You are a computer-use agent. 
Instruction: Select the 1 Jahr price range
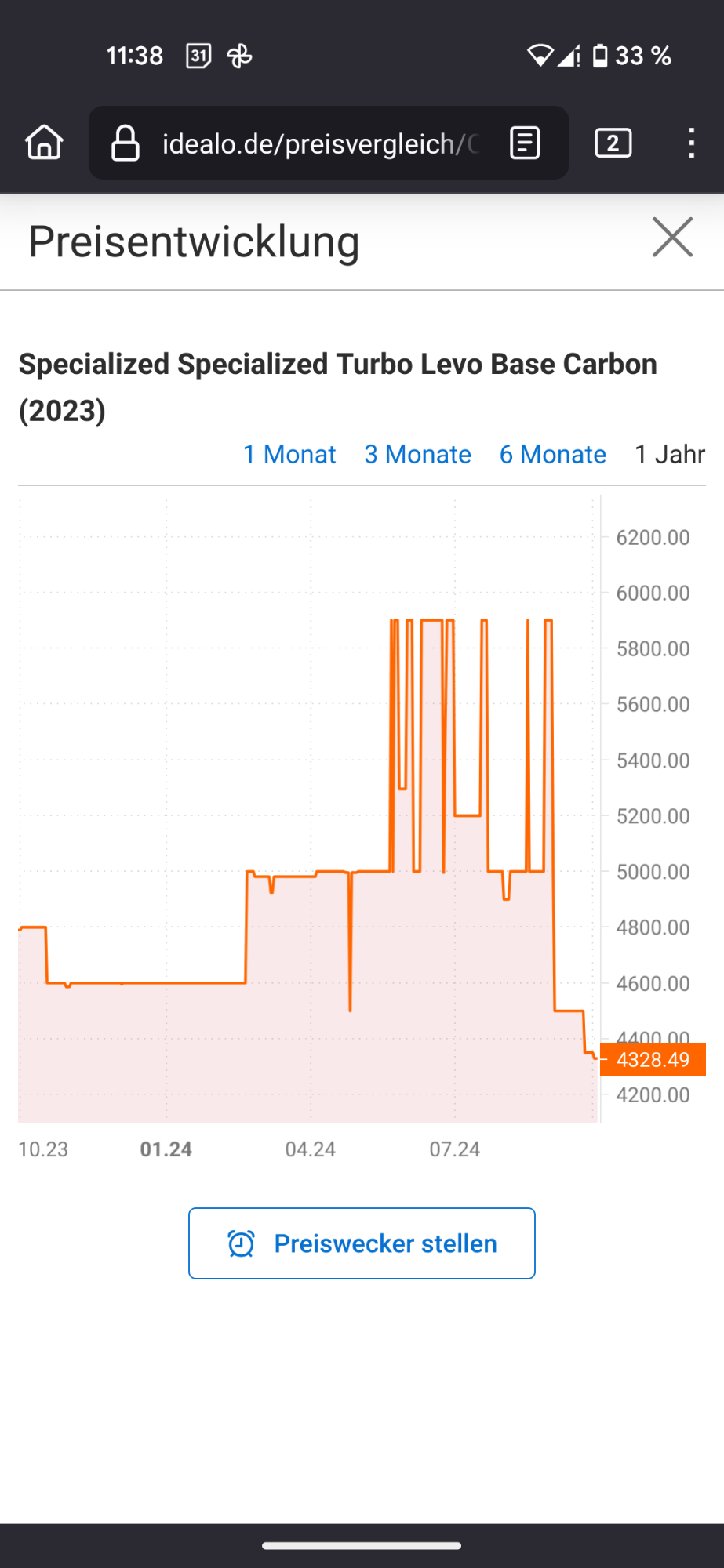click(x=669, y=455)
